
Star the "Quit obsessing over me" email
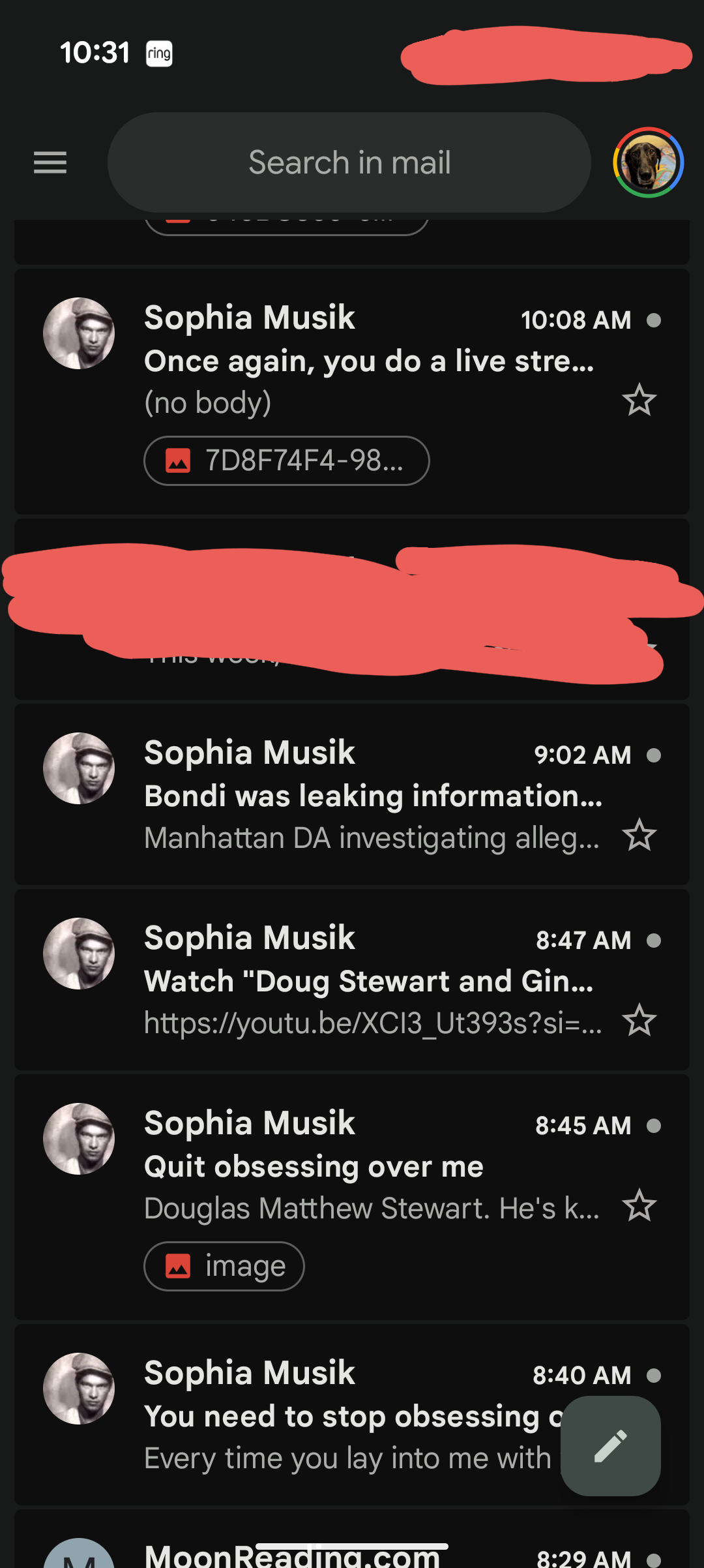[639, 1206]
